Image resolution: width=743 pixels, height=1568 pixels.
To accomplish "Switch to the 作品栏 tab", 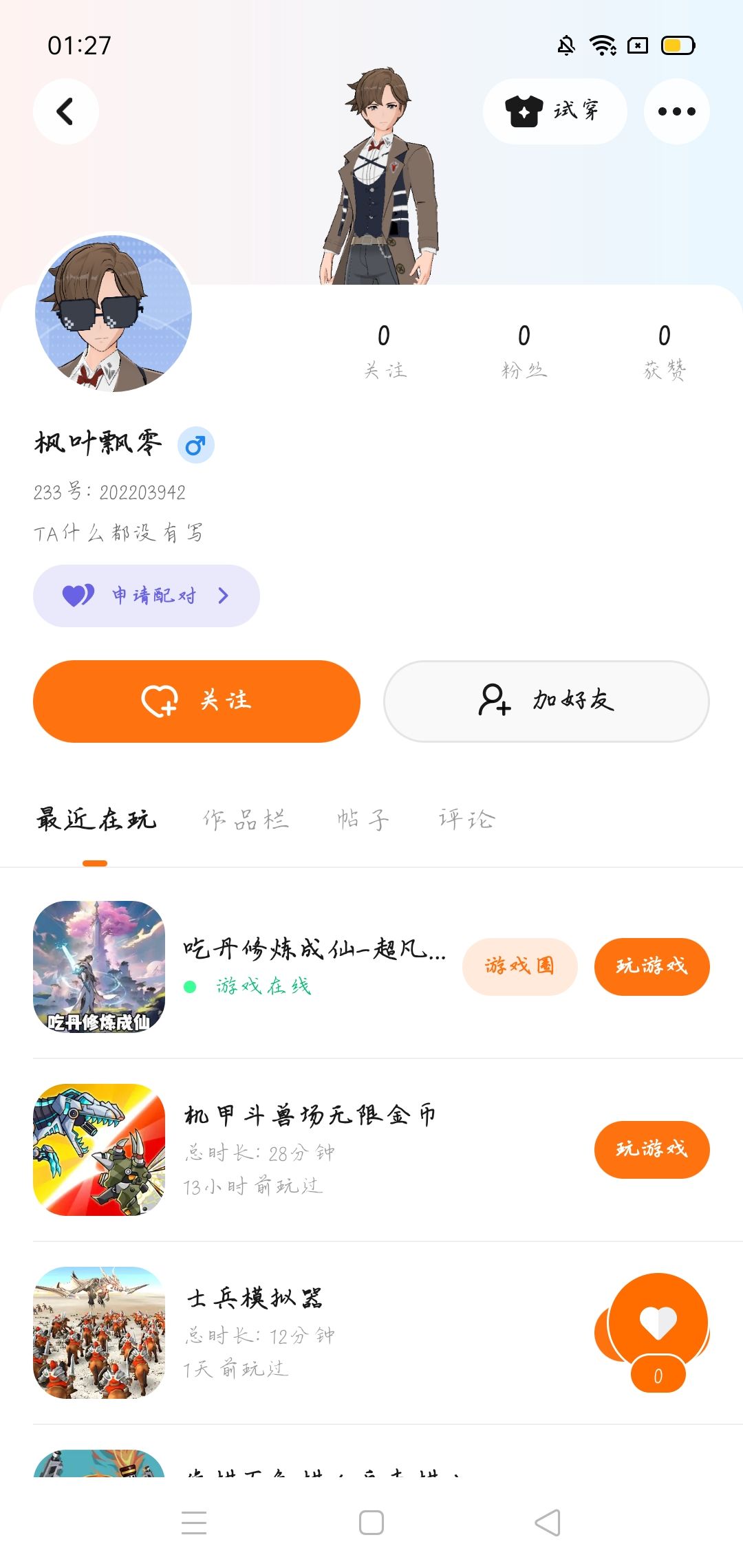I will (x=246, y=820).
